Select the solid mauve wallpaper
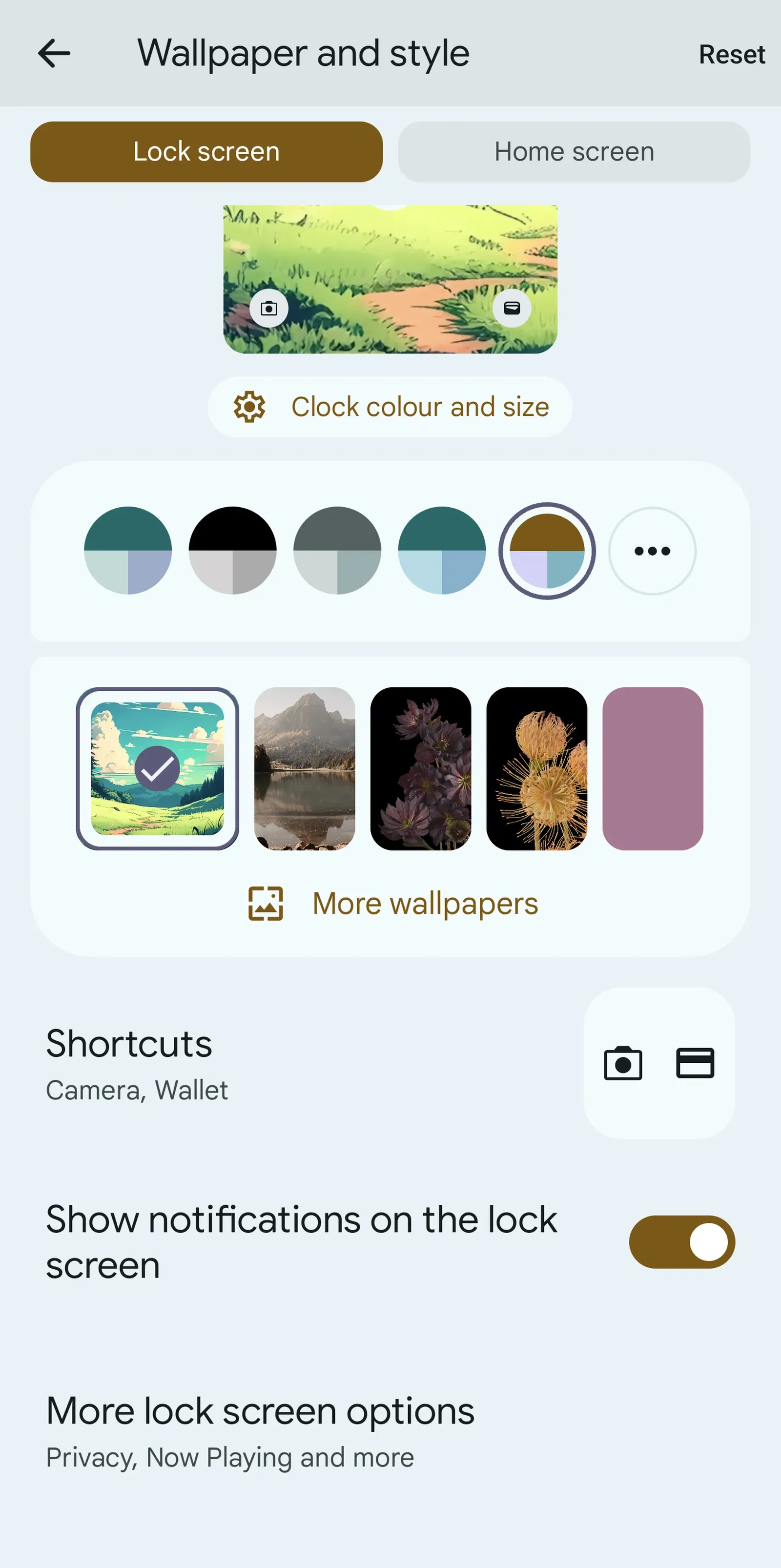 point(653,768)
